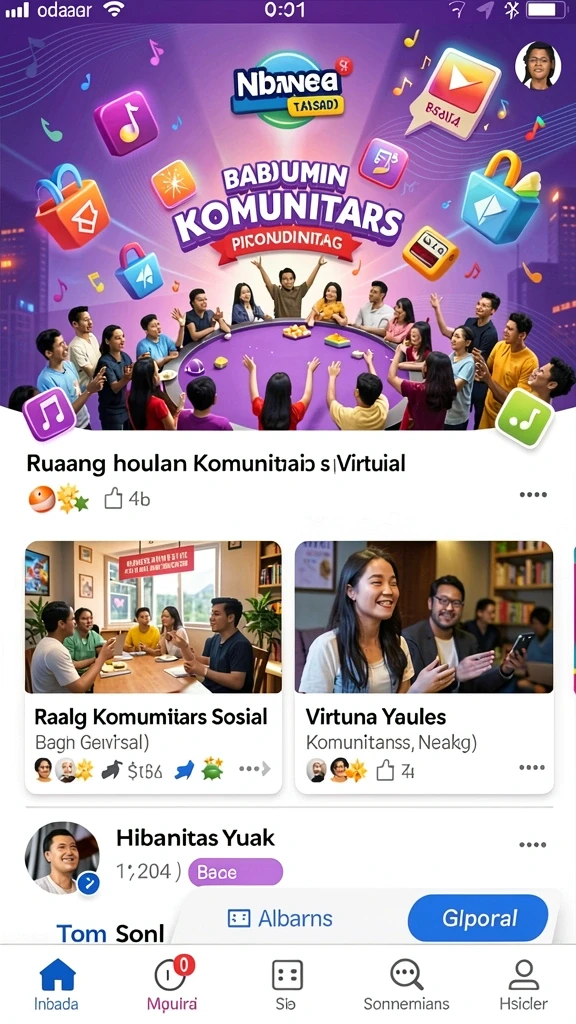This screenshot has height=1024, width=576.
Task: Open Albarns
Action: pyautogui.click(x=280, y=919)
